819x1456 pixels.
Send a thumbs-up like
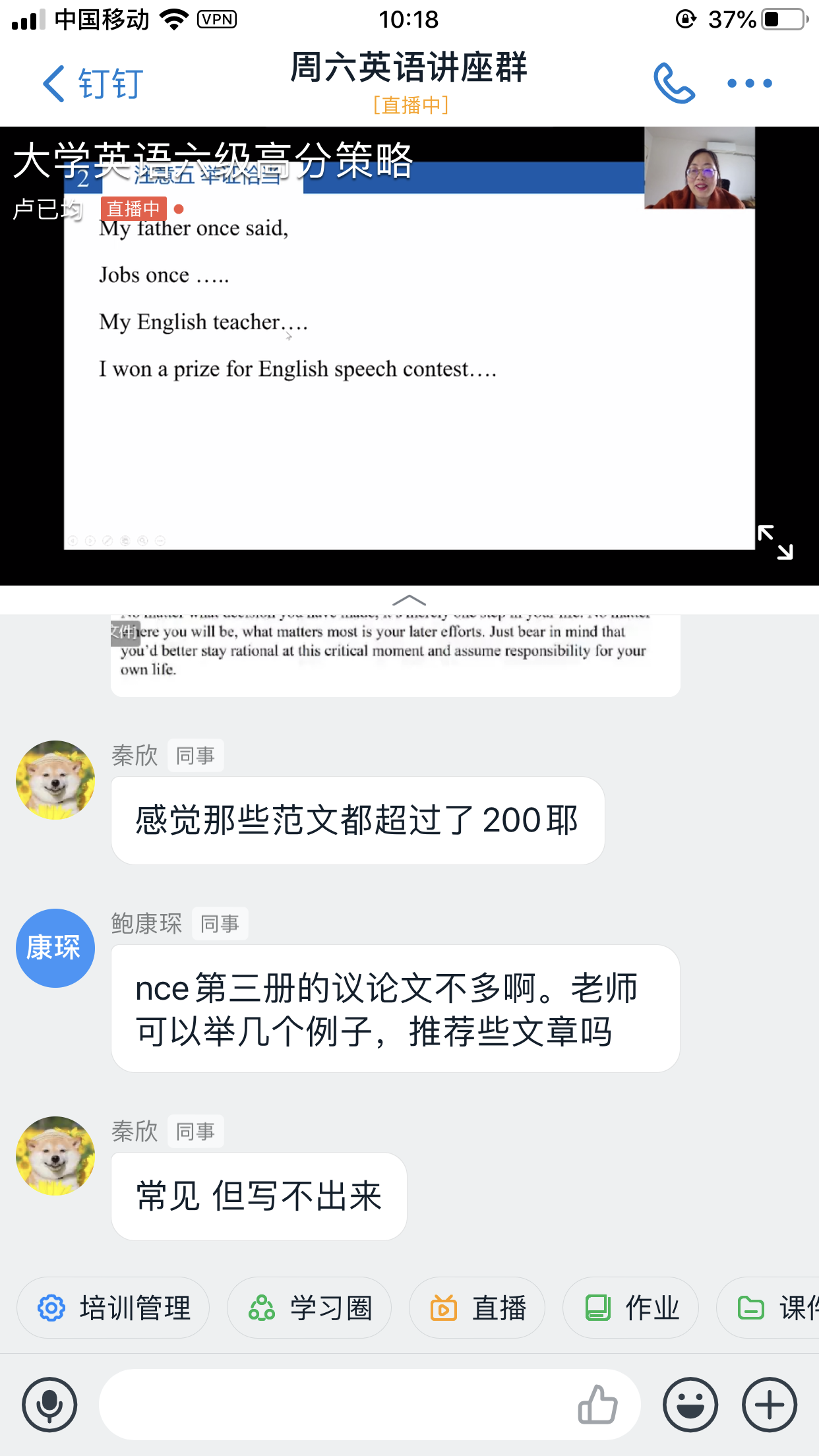click(597, 1405)
